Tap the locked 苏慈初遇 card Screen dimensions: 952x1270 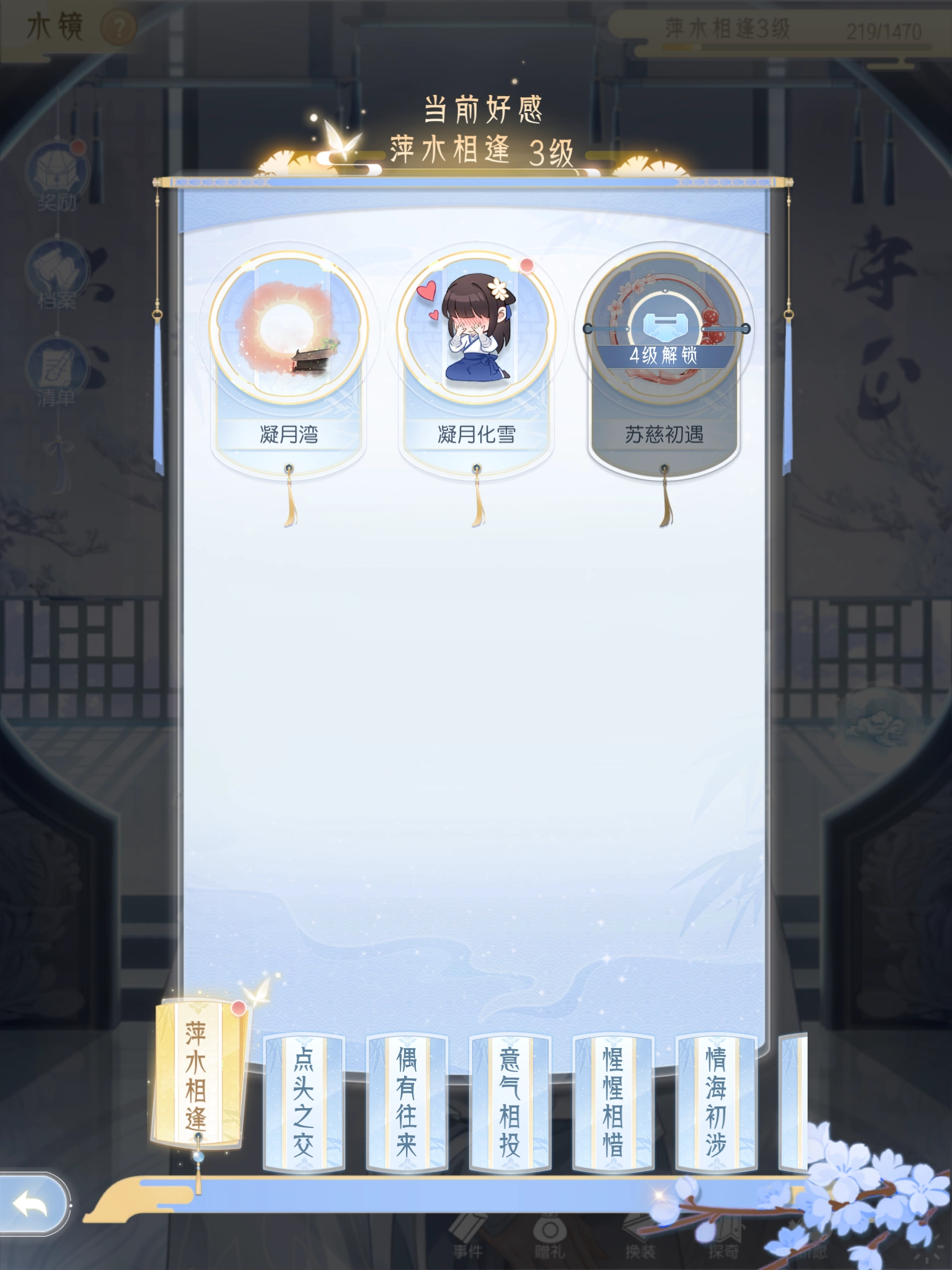tap(664, 353)
